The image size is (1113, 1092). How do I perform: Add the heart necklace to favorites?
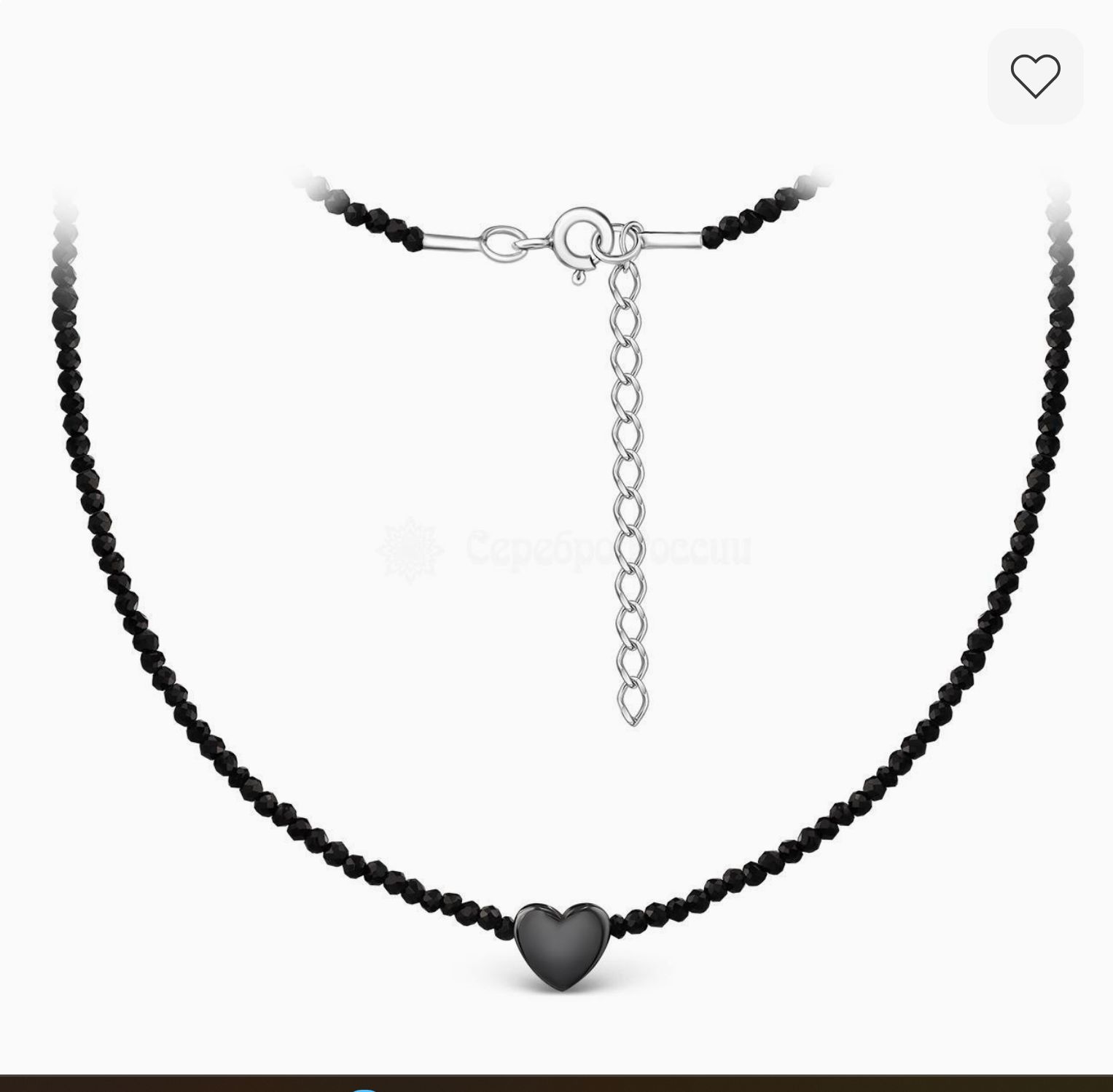(1034, 77)
